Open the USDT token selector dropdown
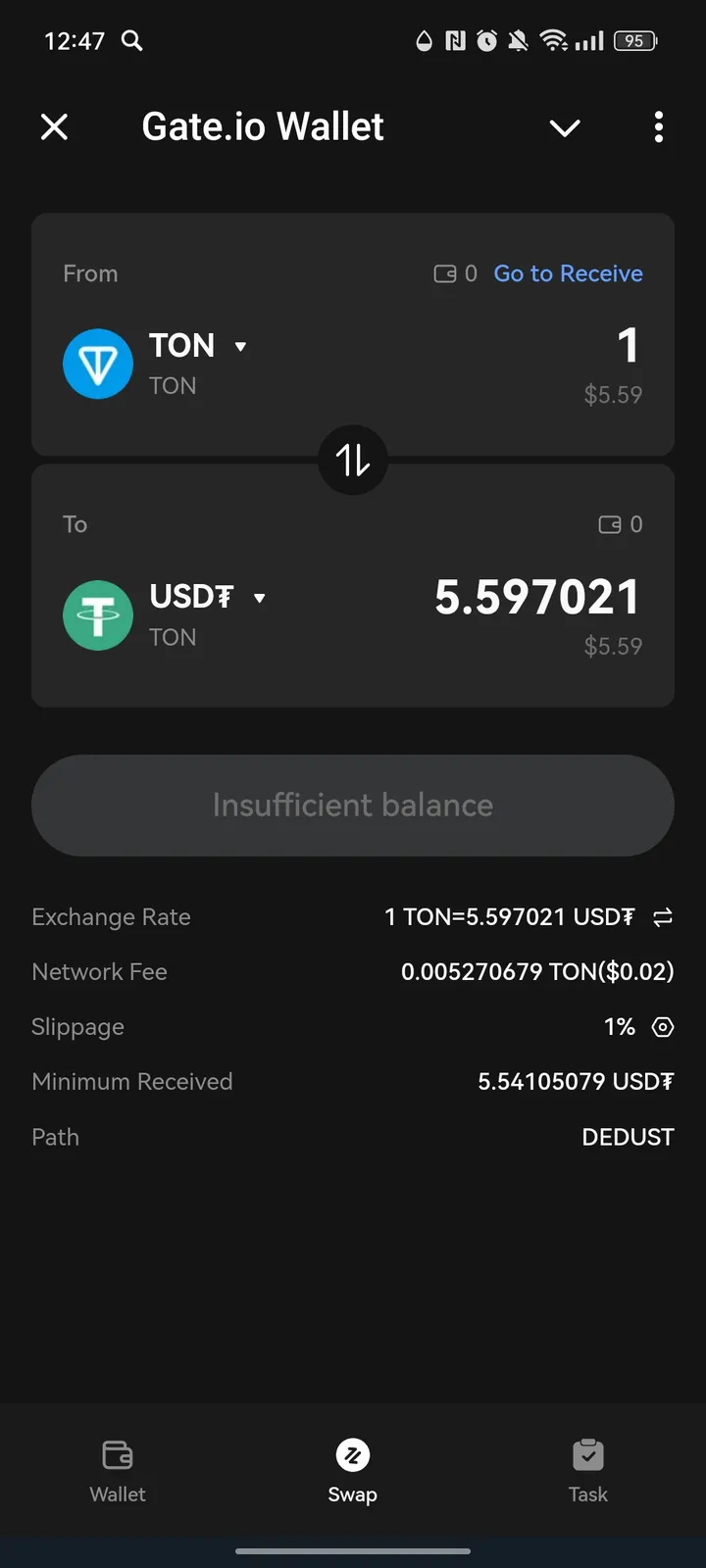Viewport: 706px width, 1568px height. (x=259, y=598)
